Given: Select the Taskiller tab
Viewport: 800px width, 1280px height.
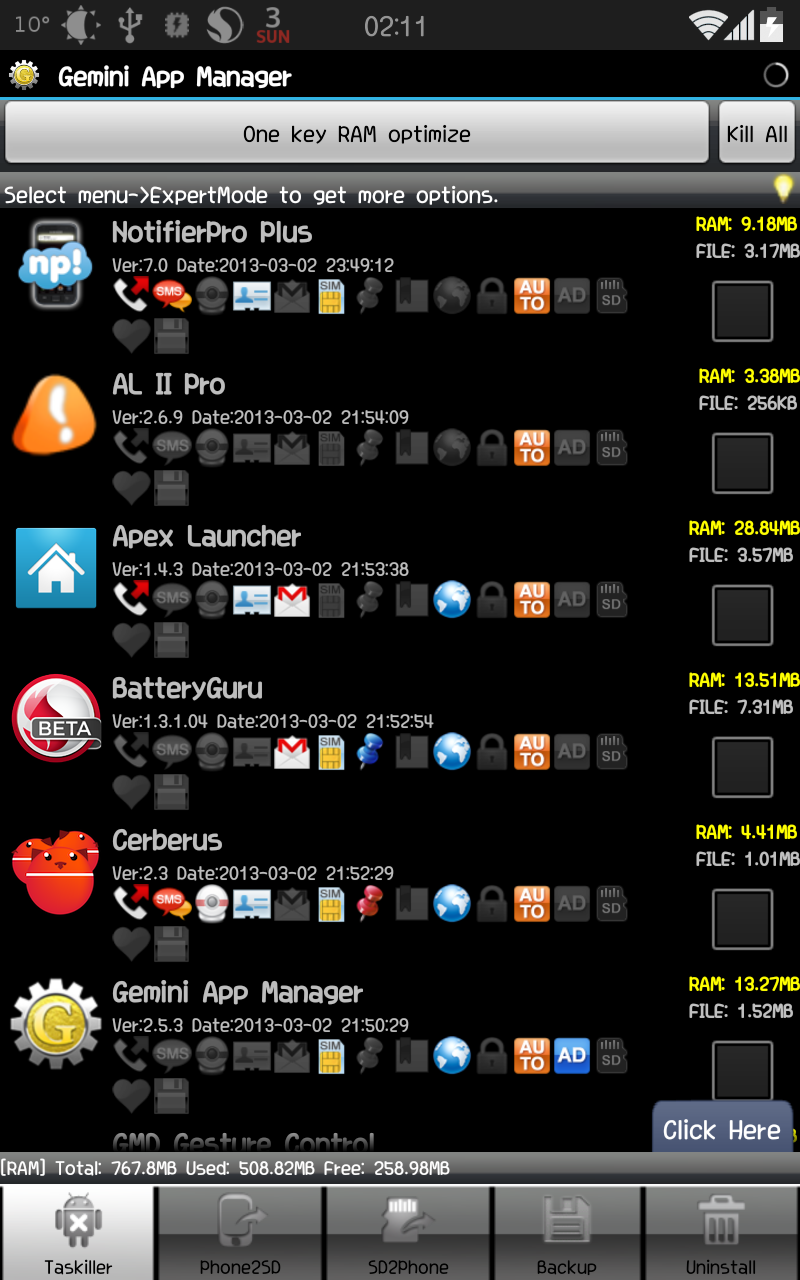Looking at the screenshot, I should [78, 1234].
